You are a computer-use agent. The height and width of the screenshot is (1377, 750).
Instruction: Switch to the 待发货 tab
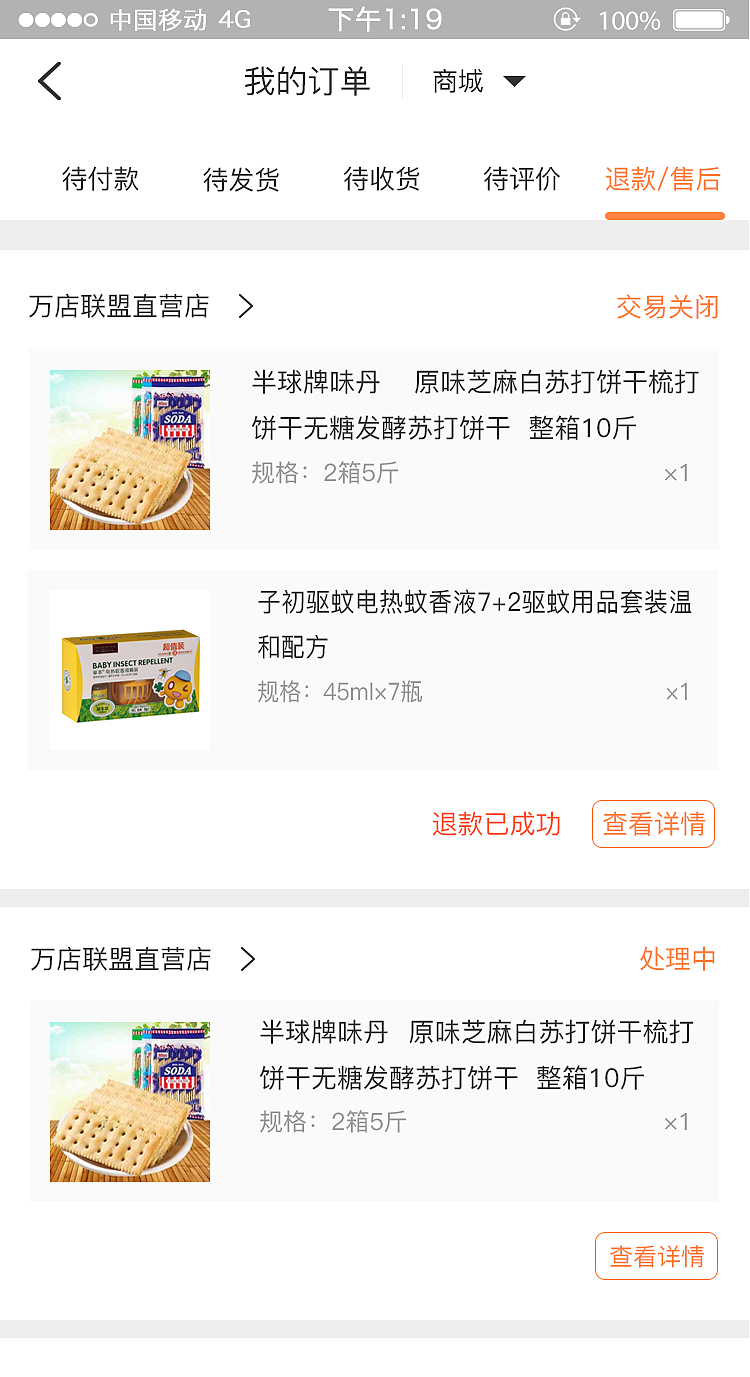pyautogui.click(x=240, y=179)
